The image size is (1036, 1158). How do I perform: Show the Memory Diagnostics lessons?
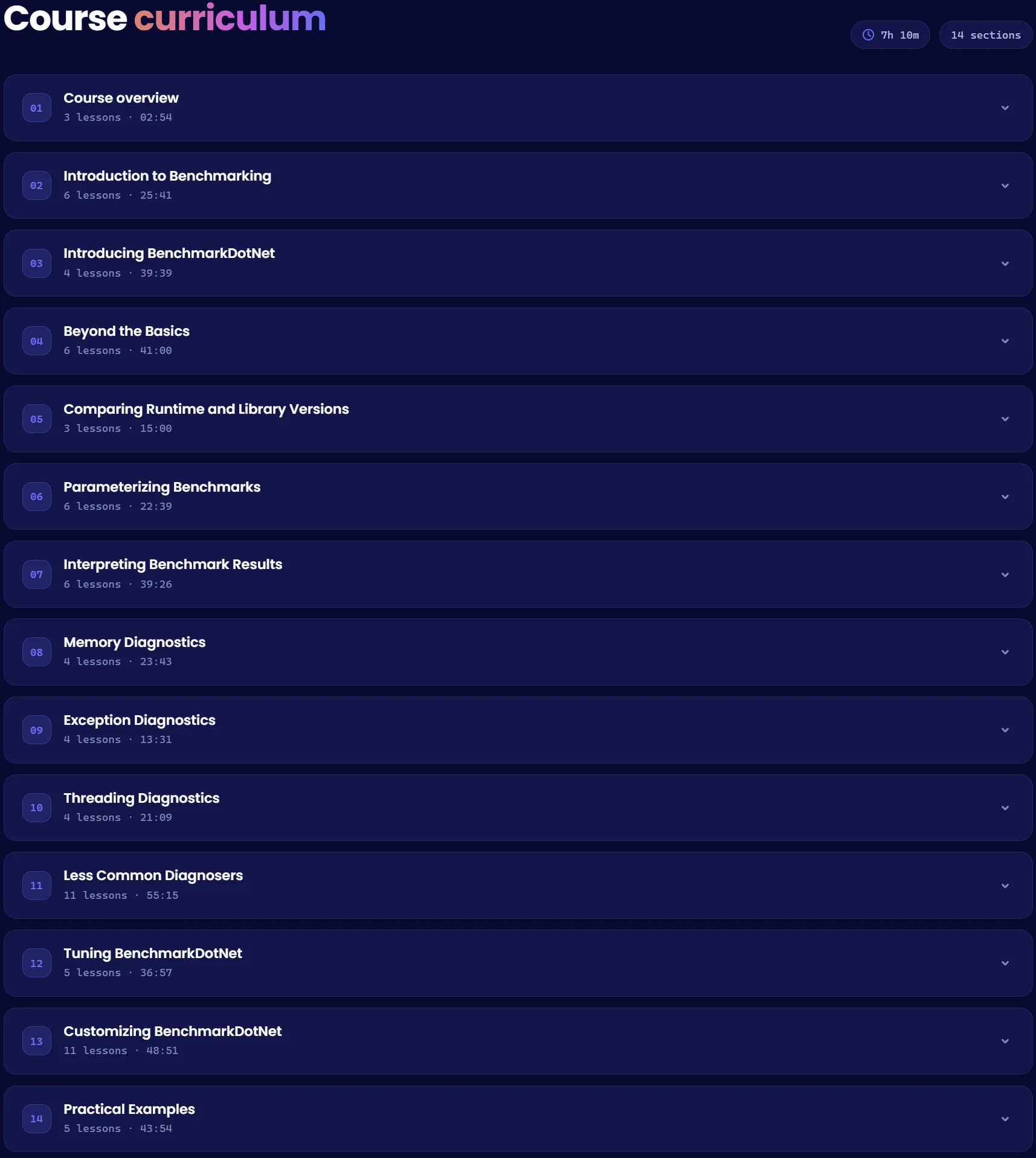[518, 652]
